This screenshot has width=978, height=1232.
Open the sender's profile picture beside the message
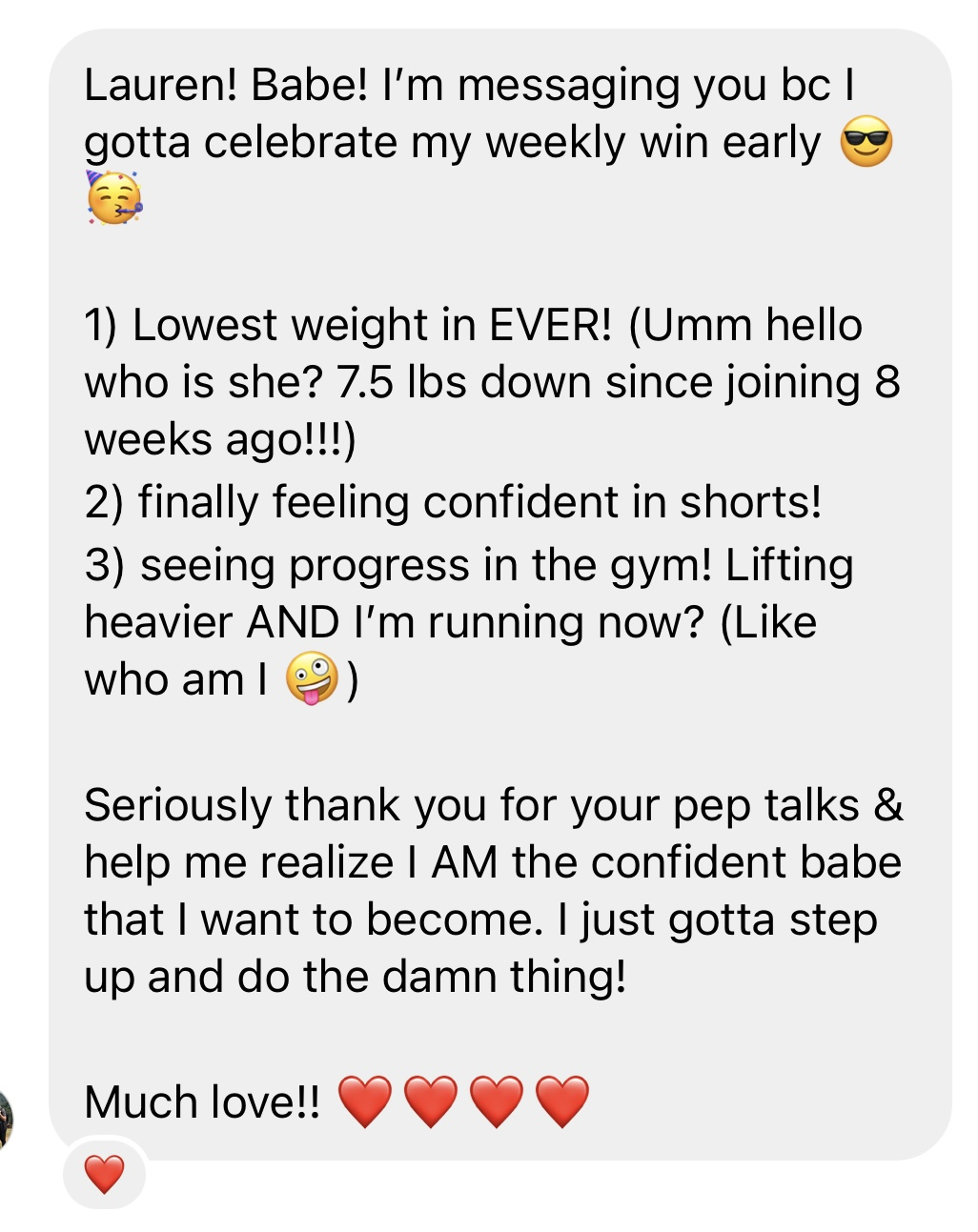coord(6,1121)
